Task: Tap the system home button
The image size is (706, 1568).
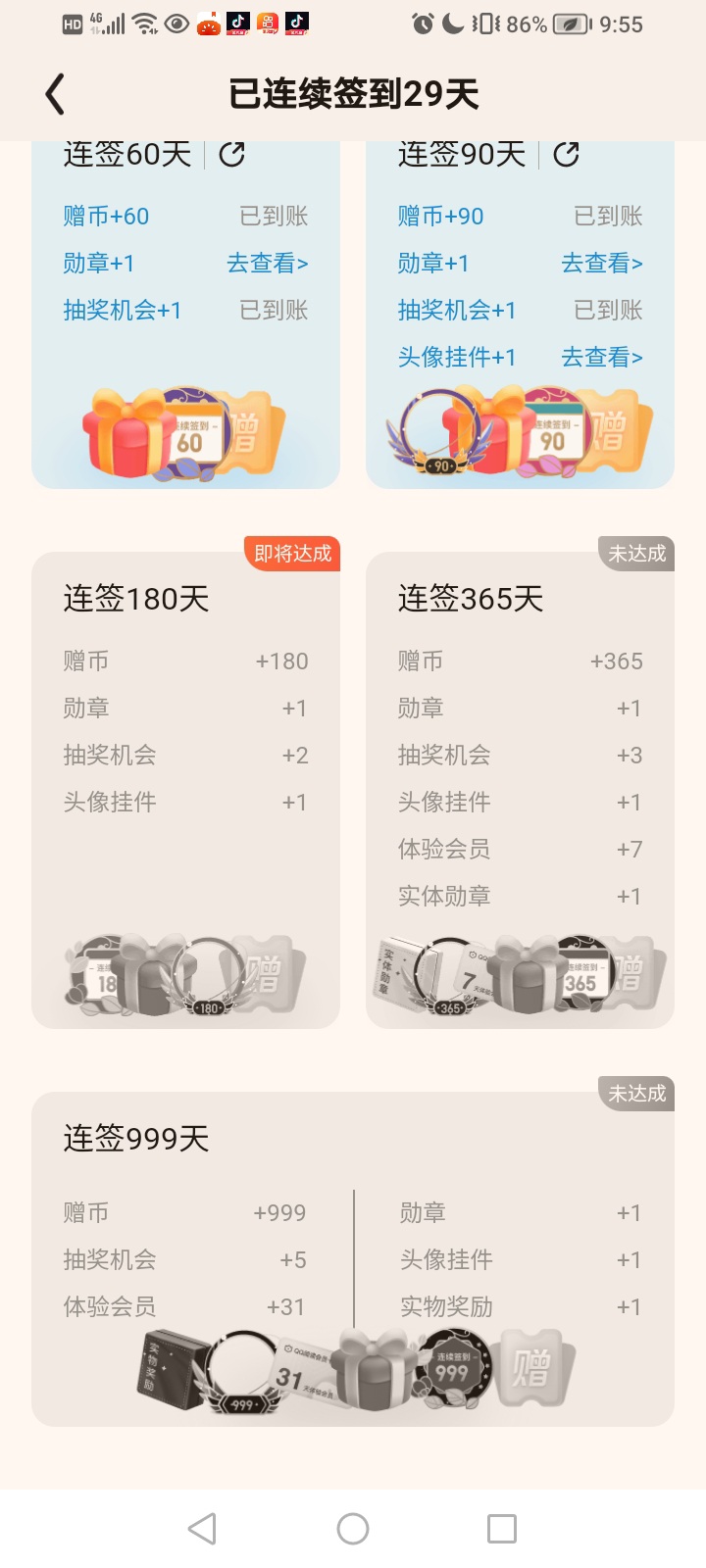Action: pos(353,1529)
